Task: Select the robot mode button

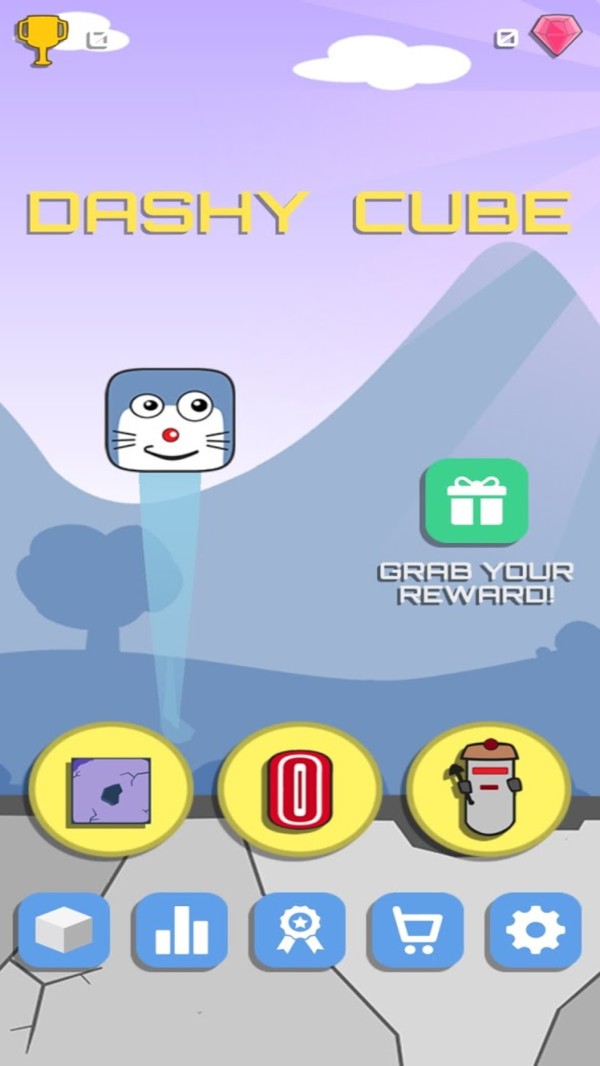Action: tap(489, 790)
